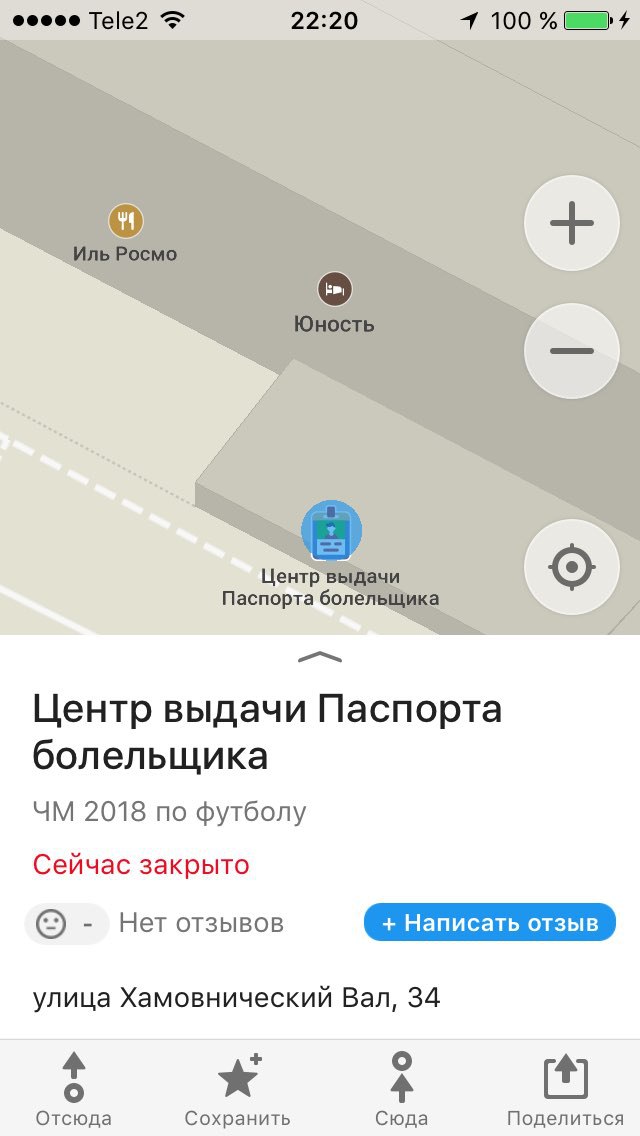Image resolution: width=640 pixels, height=1136 pixels.
Task: Share this place via Поделиться
Action: [x=565, y=1089]
